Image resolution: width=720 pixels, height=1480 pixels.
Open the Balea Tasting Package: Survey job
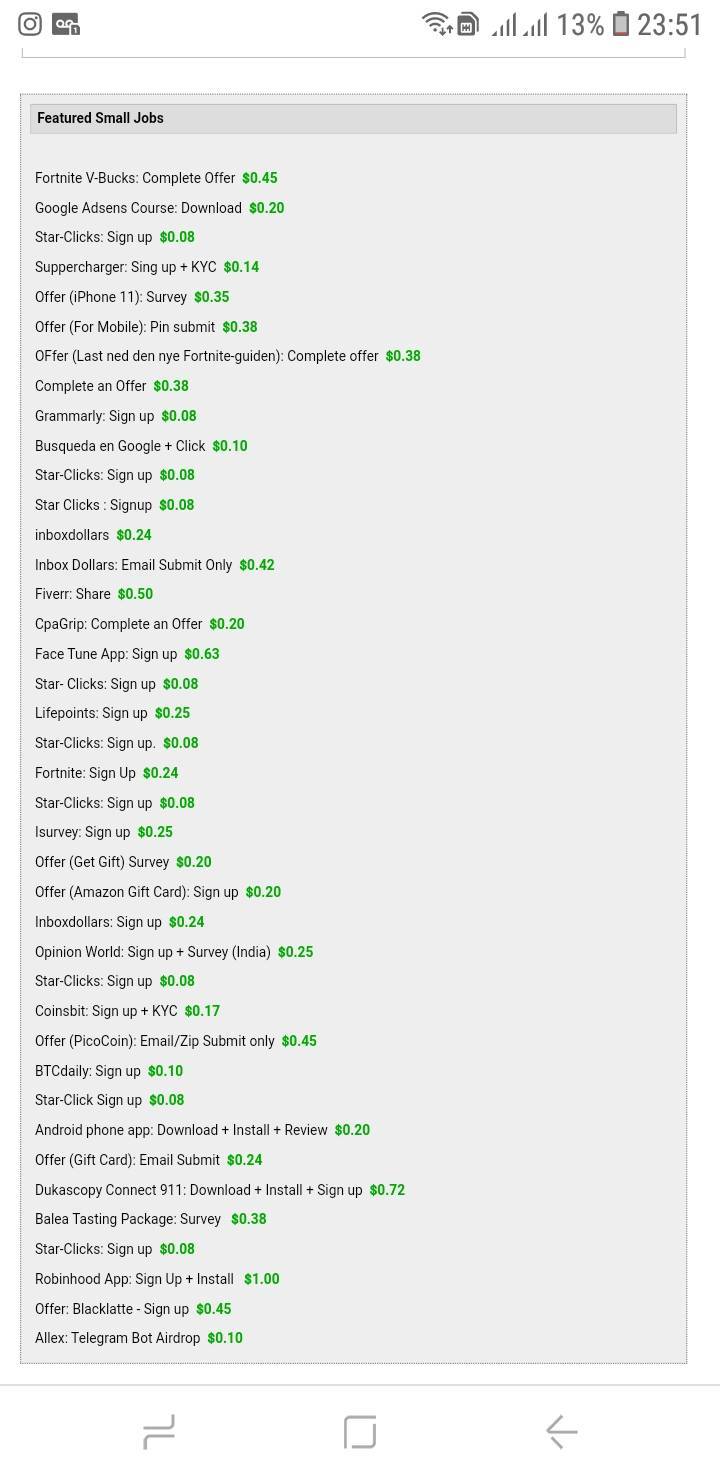(x=128, y=1219)
